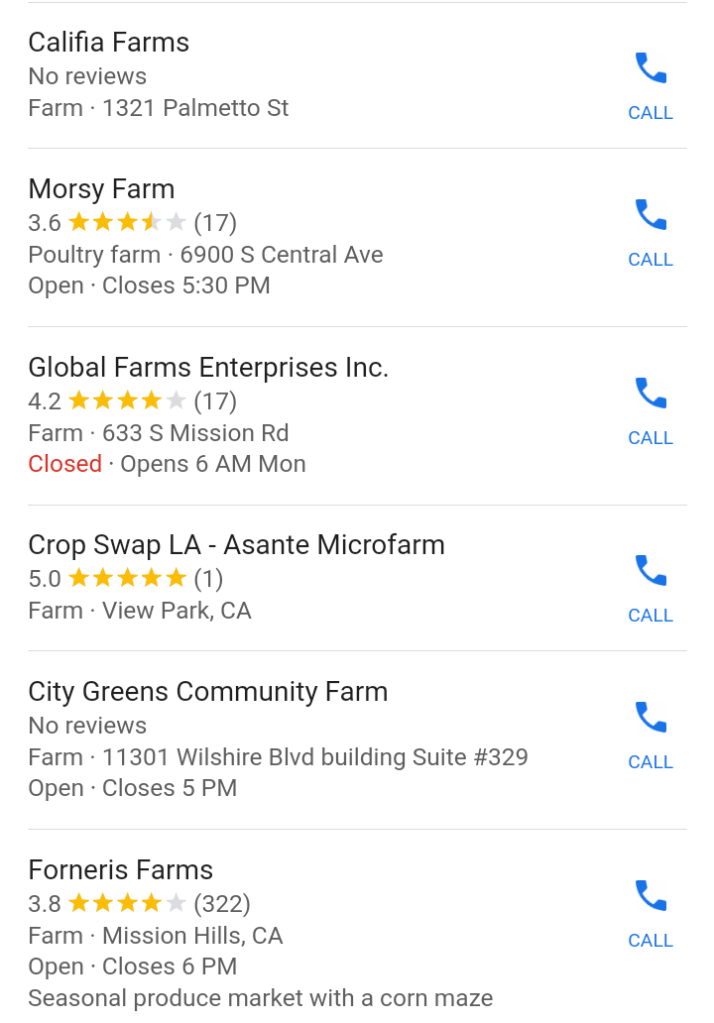Viewport: 714px width, 1023px height.
Task: Call Califia Farms
Action: pyautogui.click(x=650, y=84)
